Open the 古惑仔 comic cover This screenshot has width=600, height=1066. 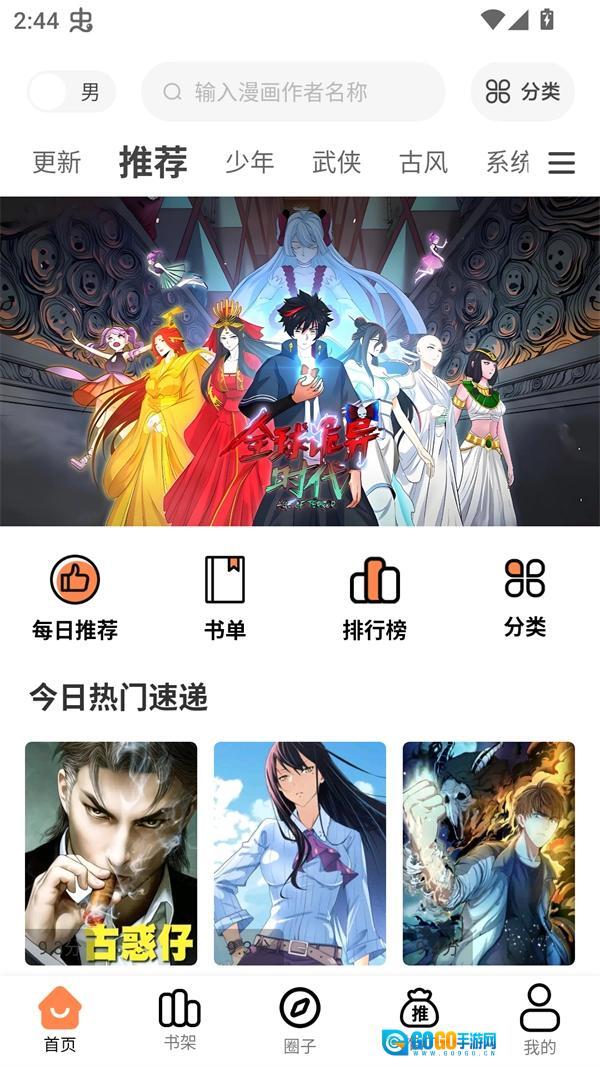click(111, 853)
